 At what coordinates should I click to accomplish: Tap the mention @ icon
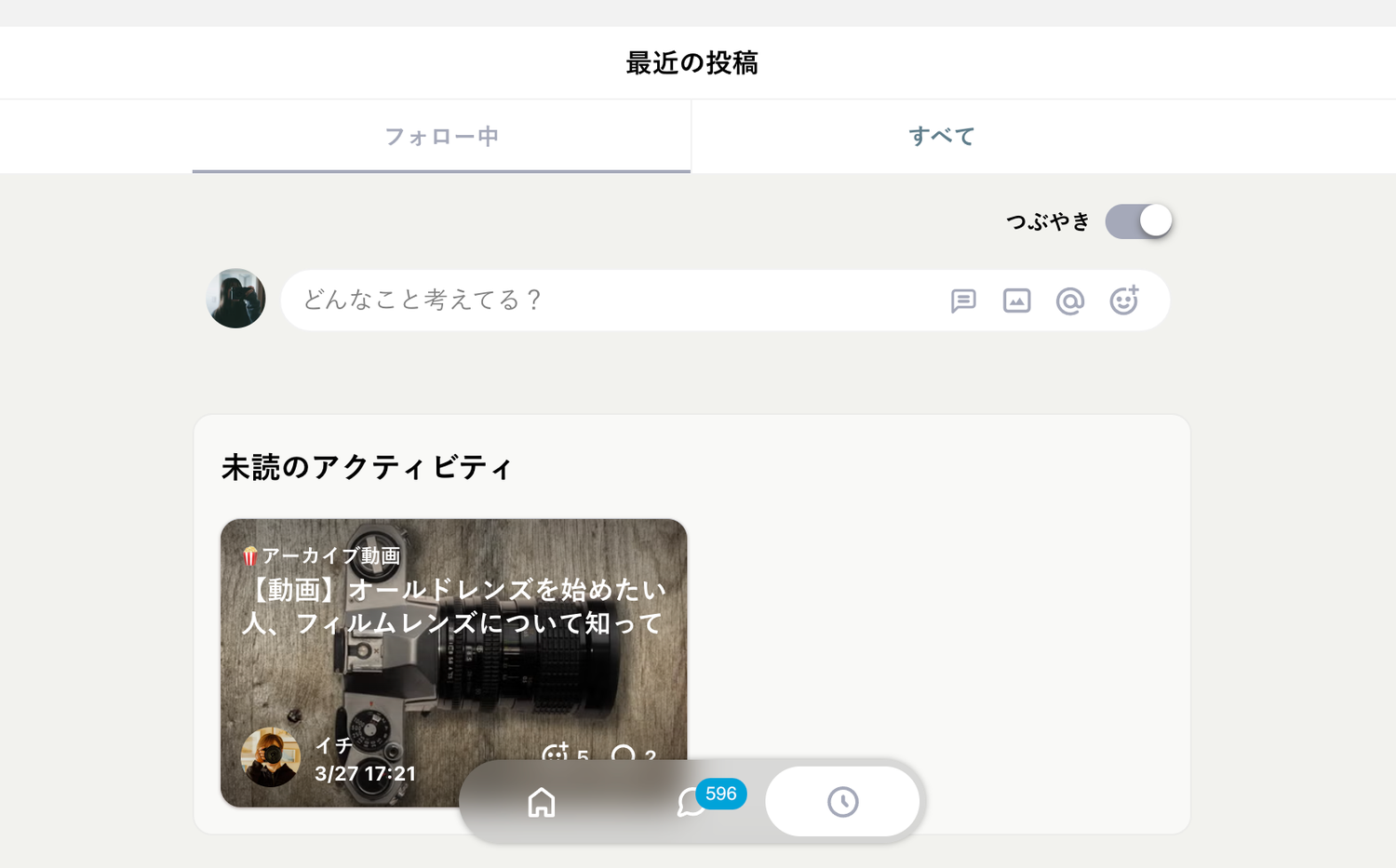1069,300
